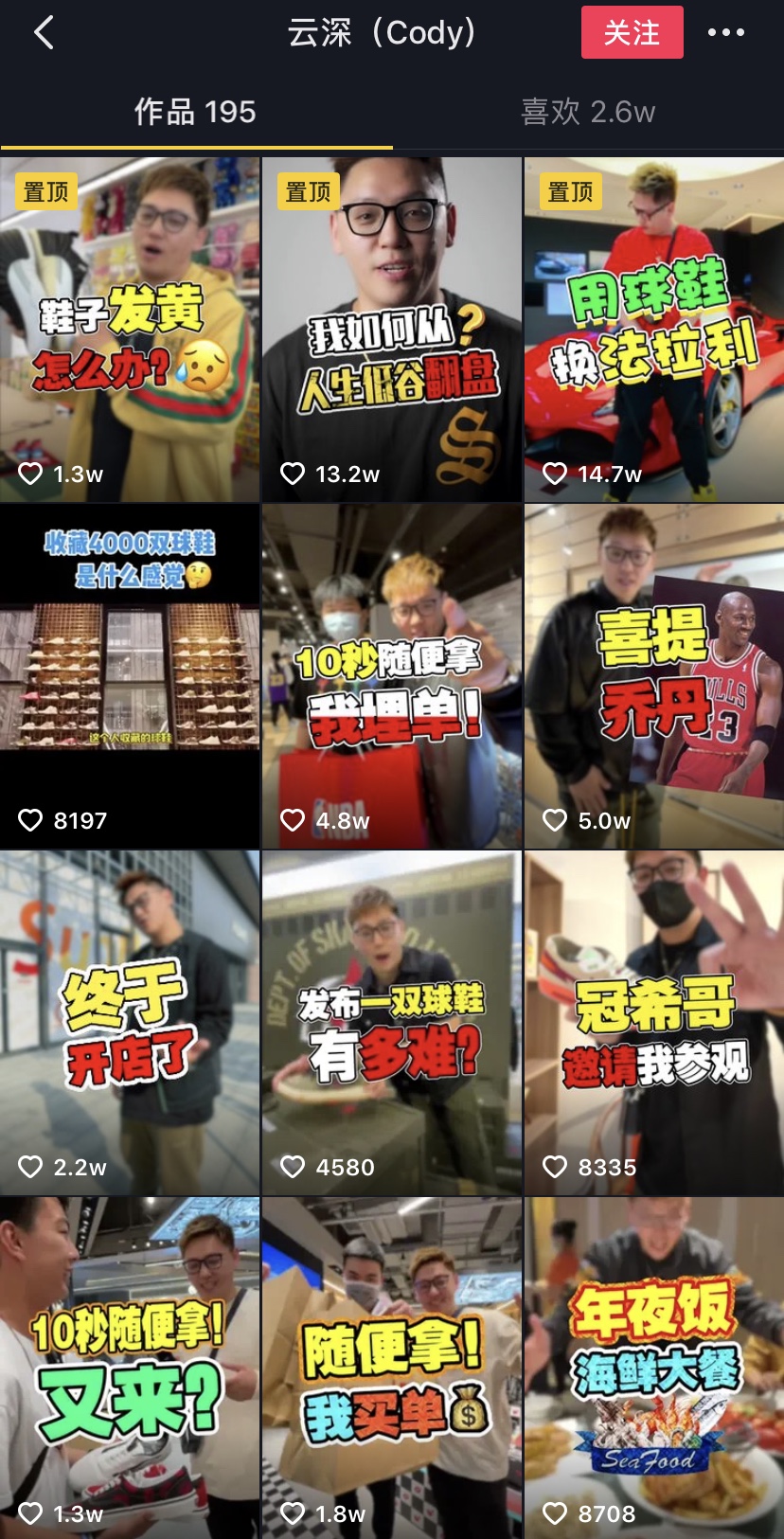The height and width of the screenshot is (1539, 784).
Task: Open the video 收藏4000双球鞋是什么感觉
Action: [130, 676]
